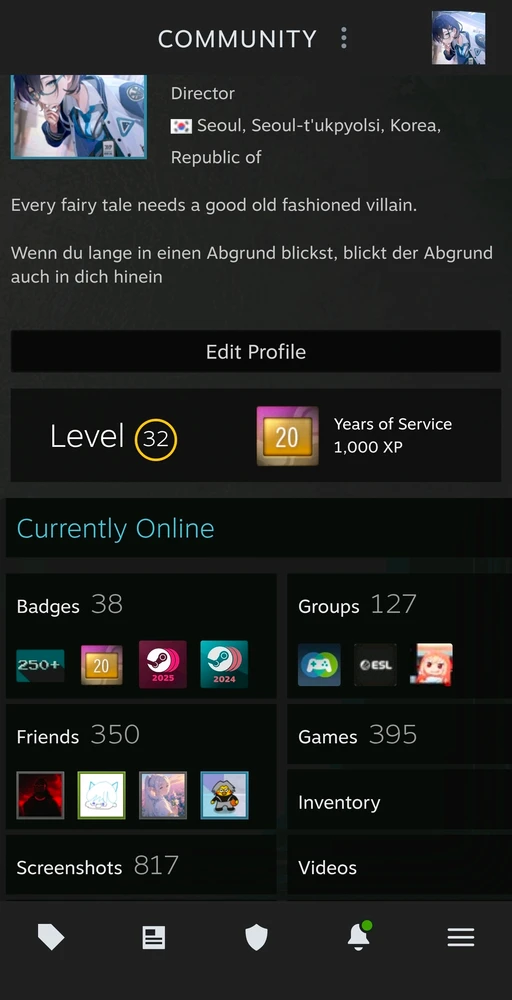Open the ESL group icon
The width and height of the screenshot is (512, 1000).
click(x=375, y=665)
